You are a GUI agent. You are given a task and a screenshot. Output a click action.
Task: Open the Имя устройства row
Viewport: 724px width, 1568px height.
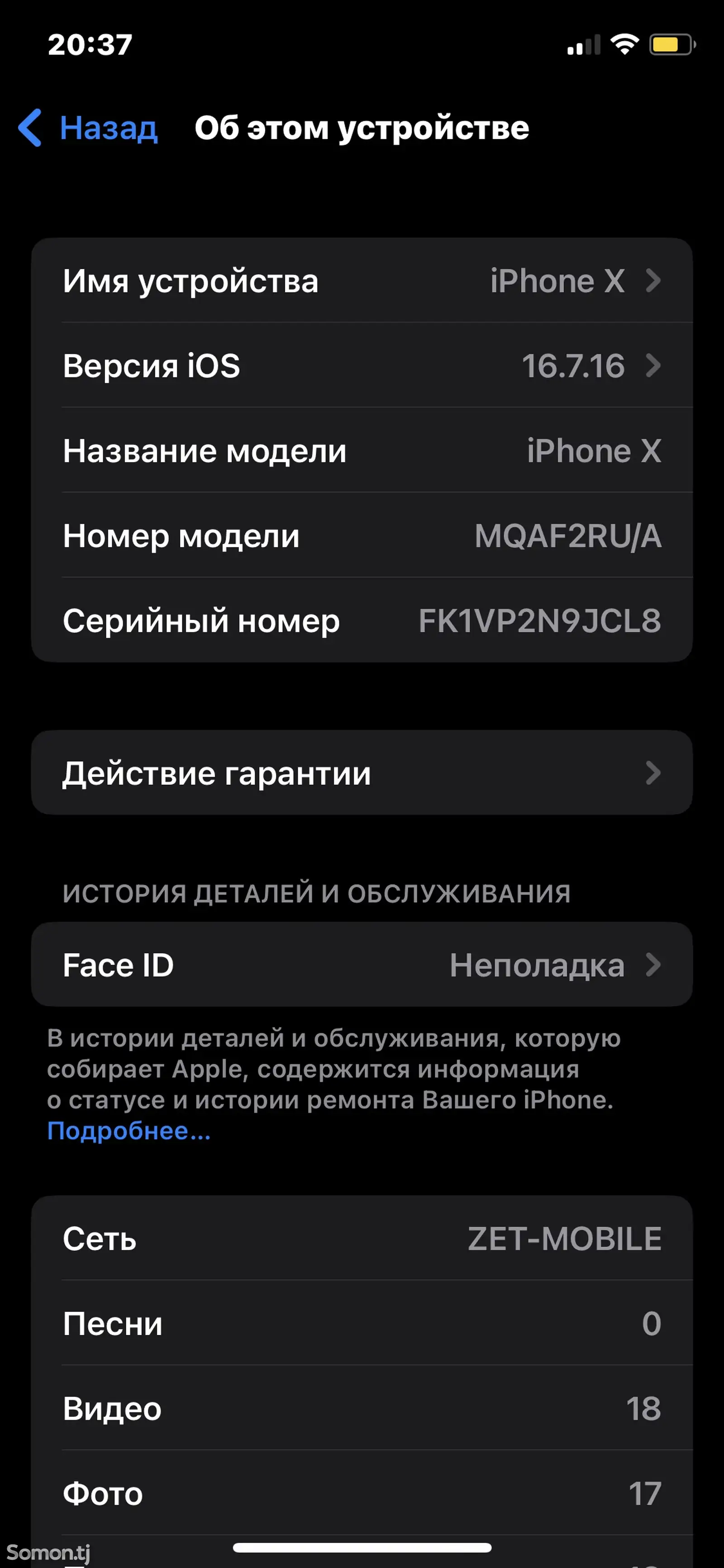362,281
